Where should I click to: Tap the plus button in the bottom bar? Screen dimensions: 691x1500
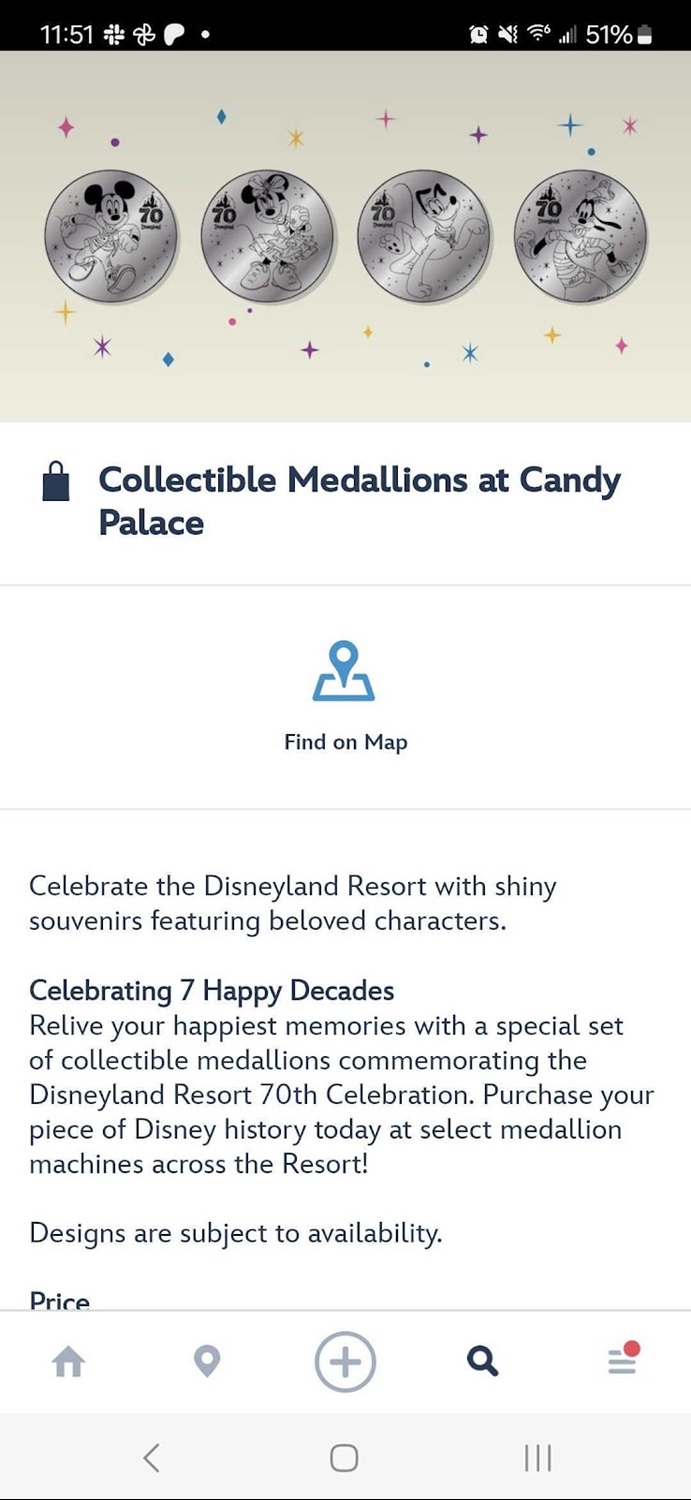pyautogui.click(x=345, y=1362)
